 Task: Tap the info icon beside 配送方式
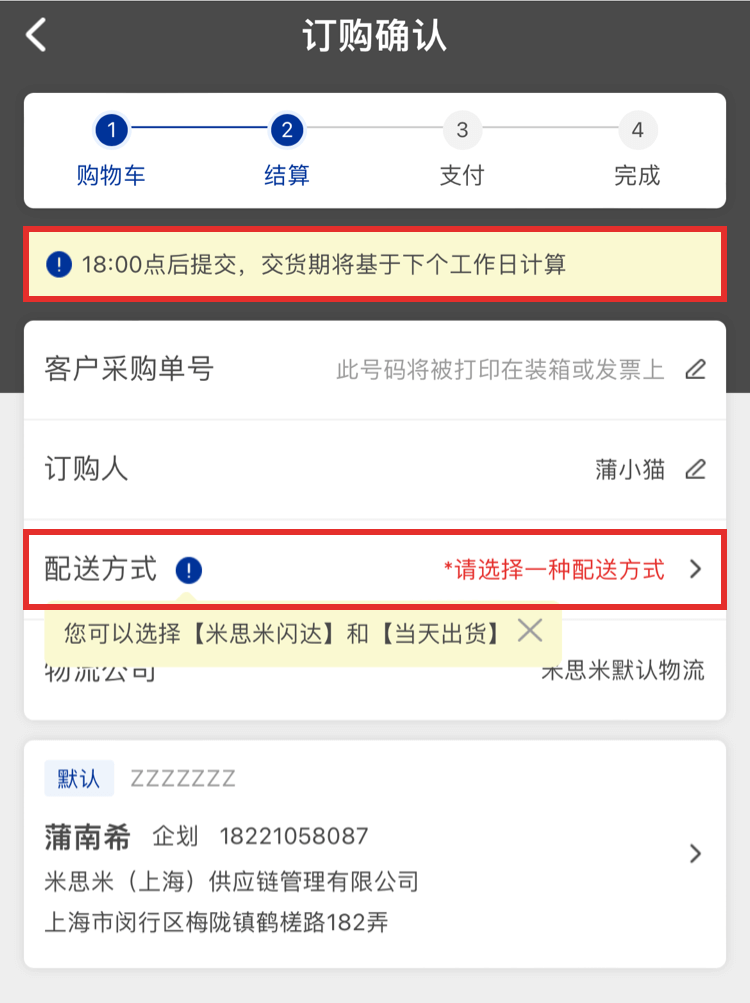tap(188, 570)
